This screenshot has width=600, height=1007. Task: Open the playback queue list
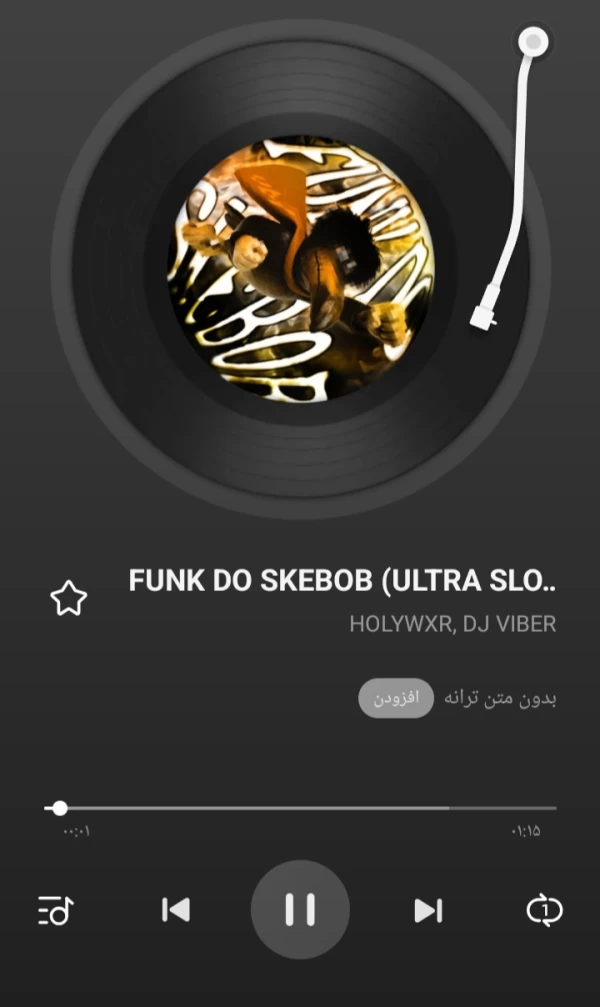coord(56,910)
